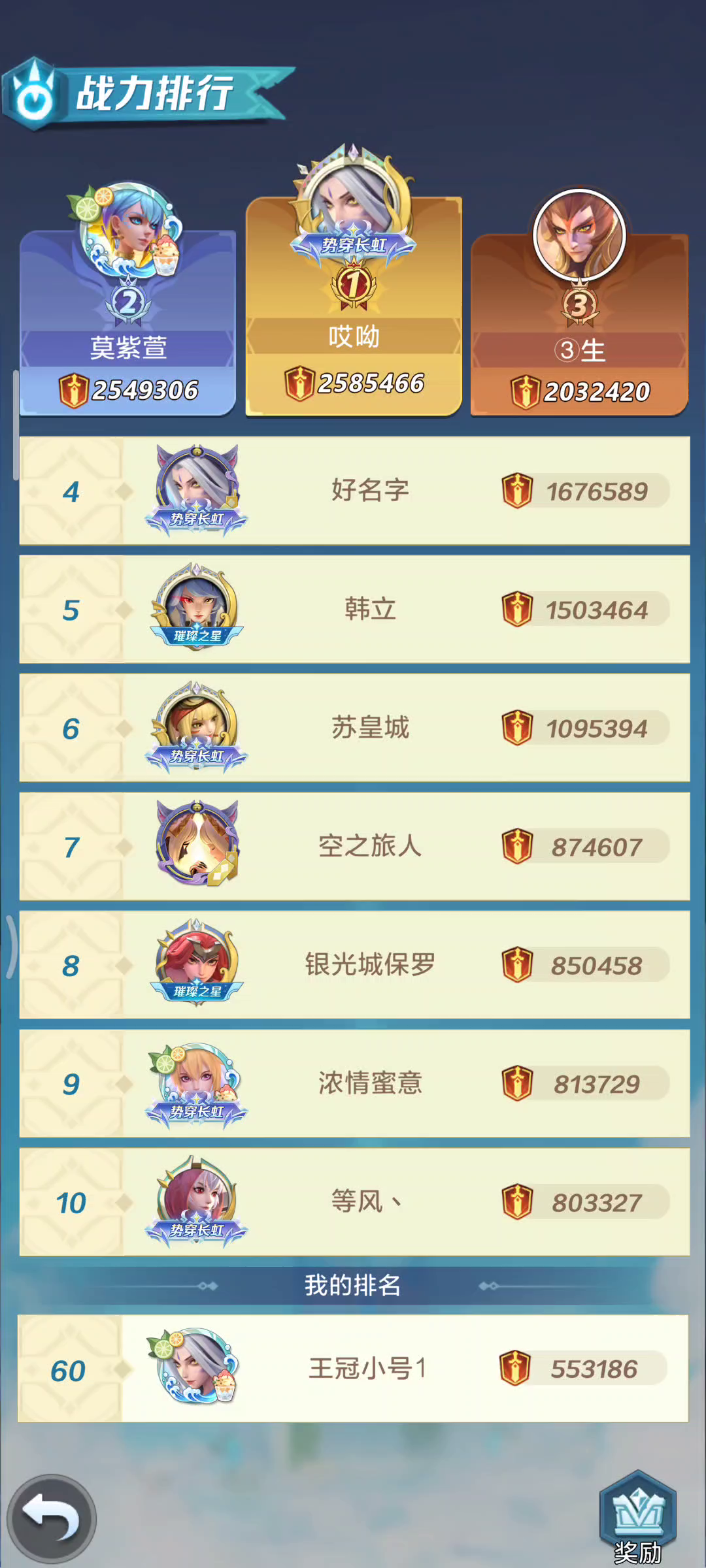Viewport: 706px width, 1568px height.
Task: View player 苏皇城 at rank 6
Action: 354,728
